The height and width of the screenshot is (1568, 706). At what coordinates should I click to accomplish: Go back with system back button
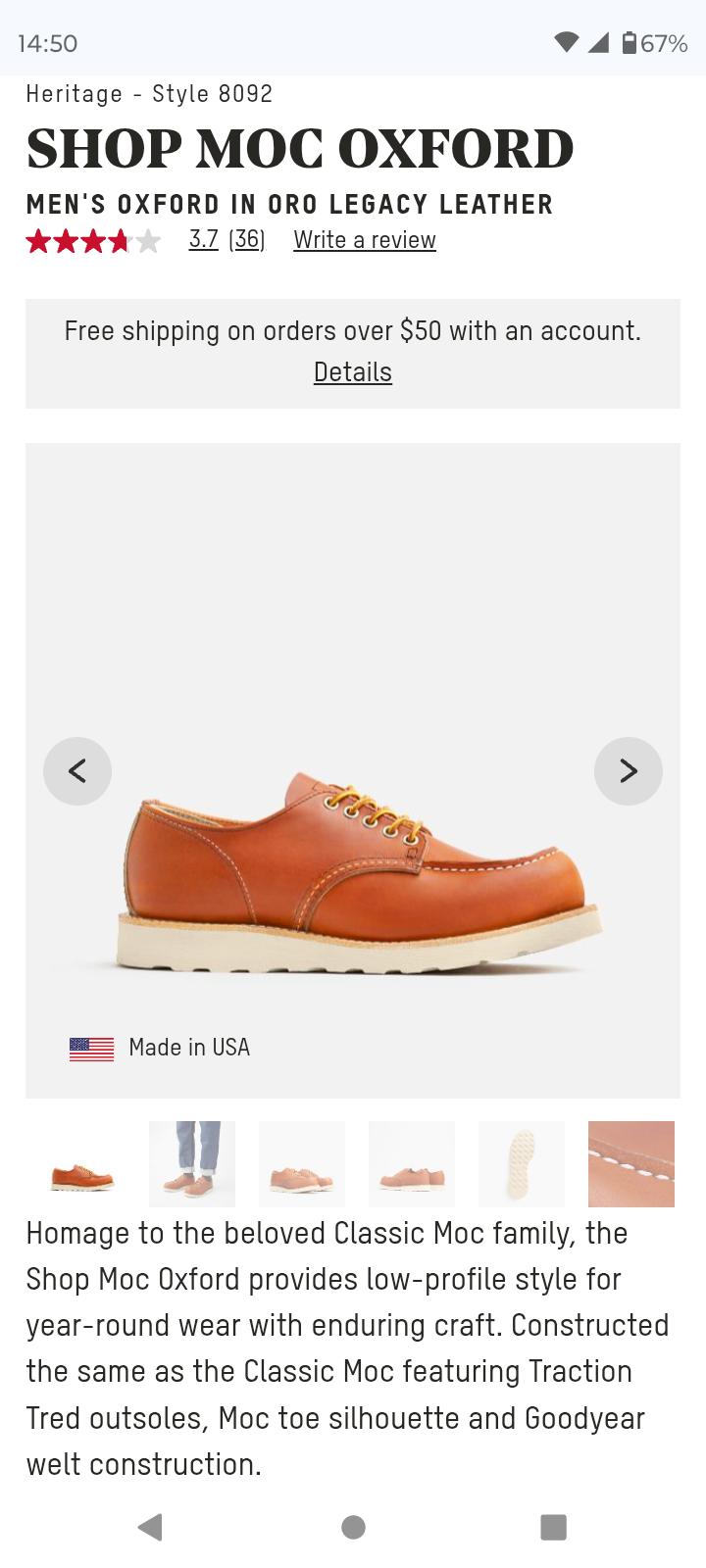tap(150, 1527)
